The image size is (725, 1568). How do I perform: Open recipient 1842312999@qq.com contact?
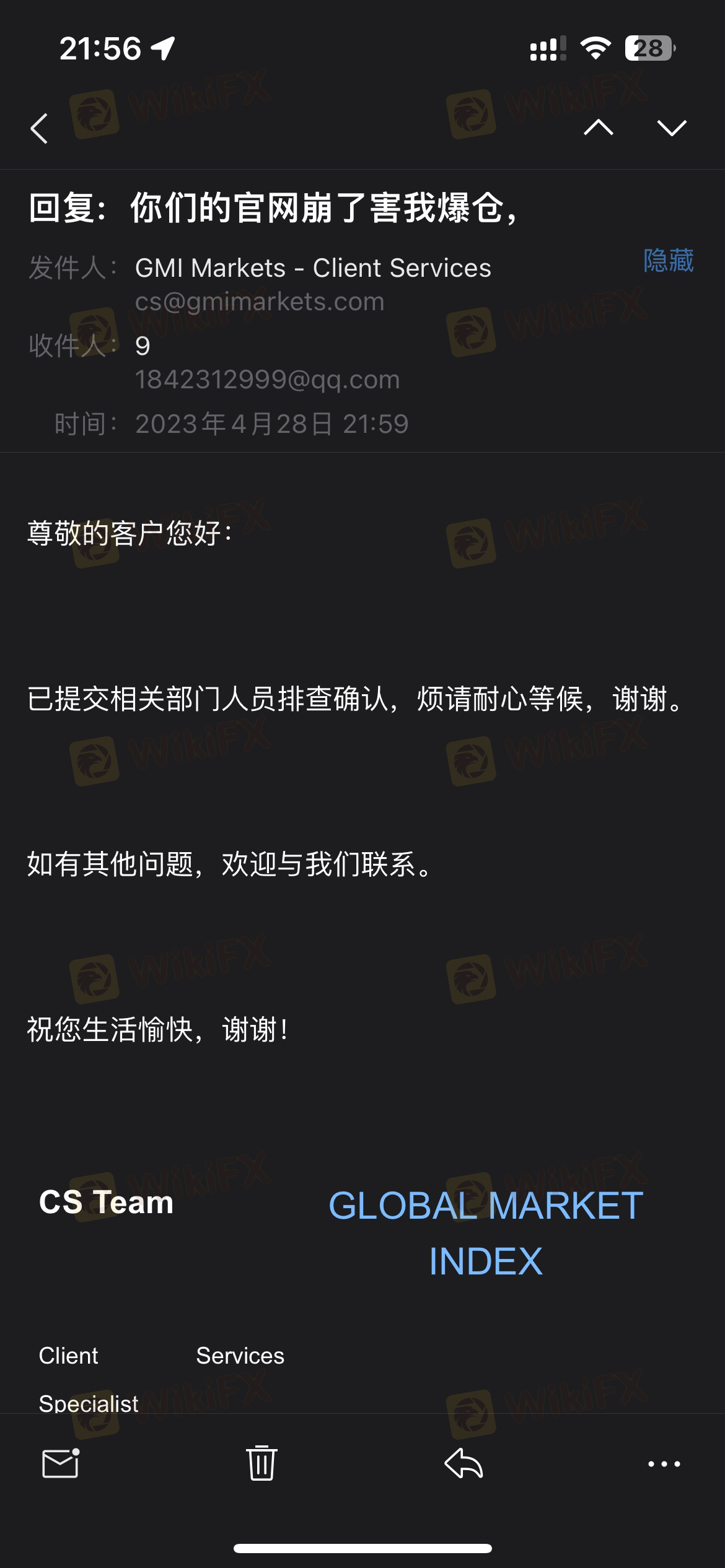click(x=267, y=379)
